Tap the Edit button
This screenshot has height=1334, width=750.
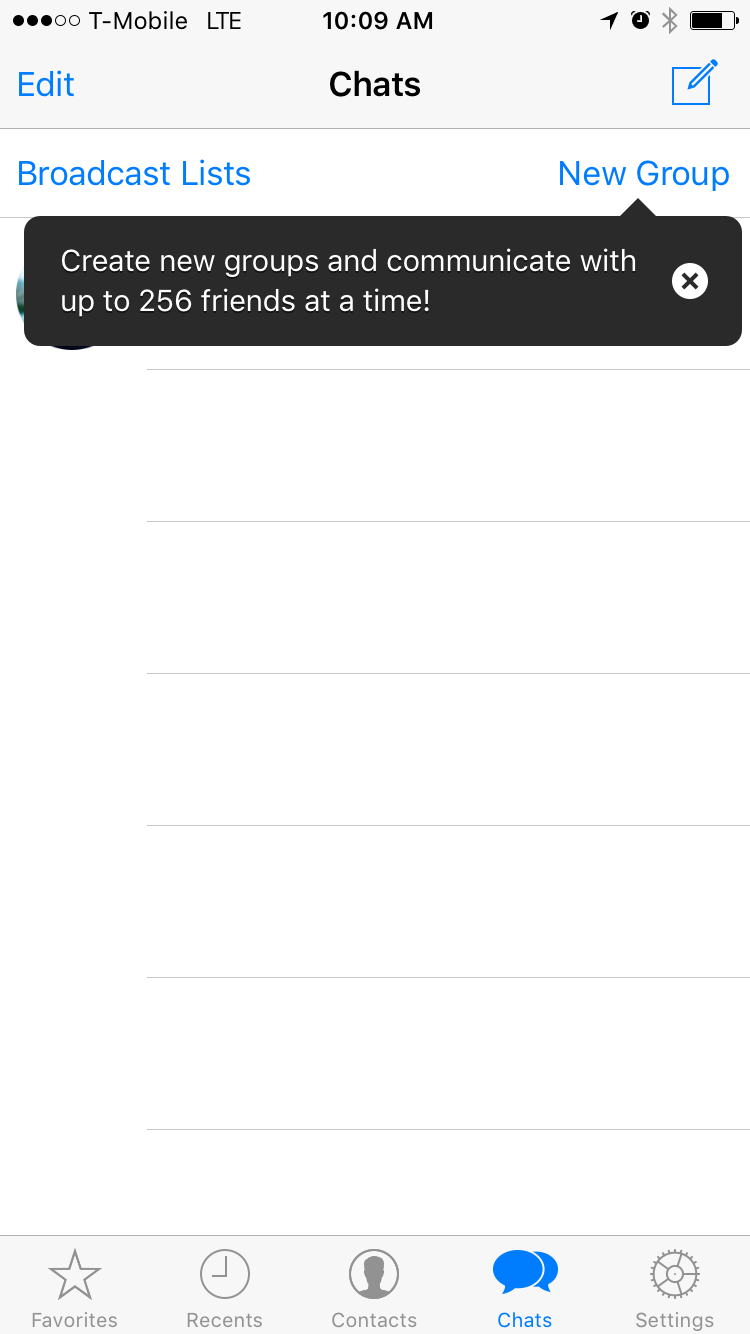pos(46,85)
